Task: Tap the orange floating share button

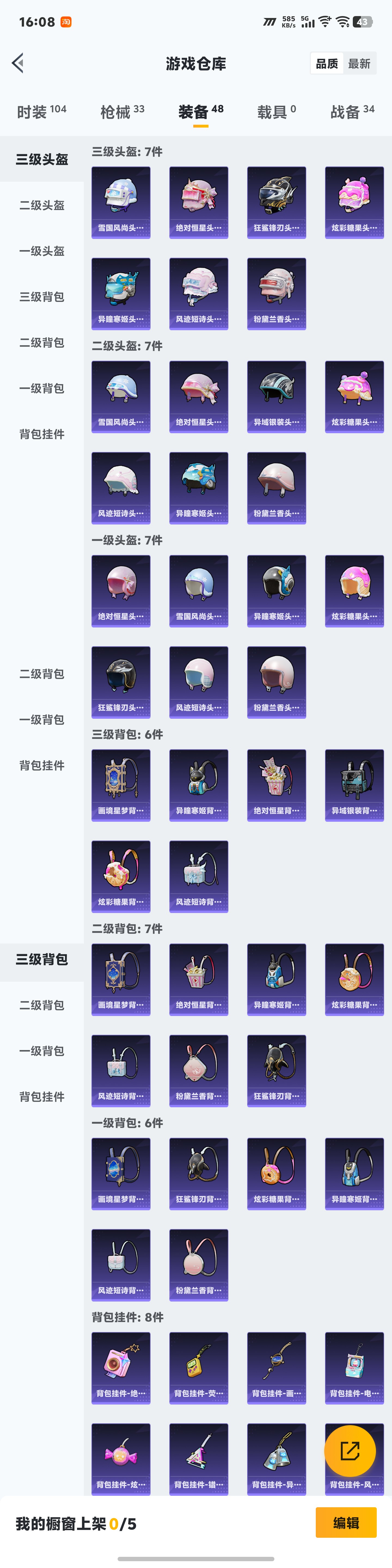Action: 350,1451
